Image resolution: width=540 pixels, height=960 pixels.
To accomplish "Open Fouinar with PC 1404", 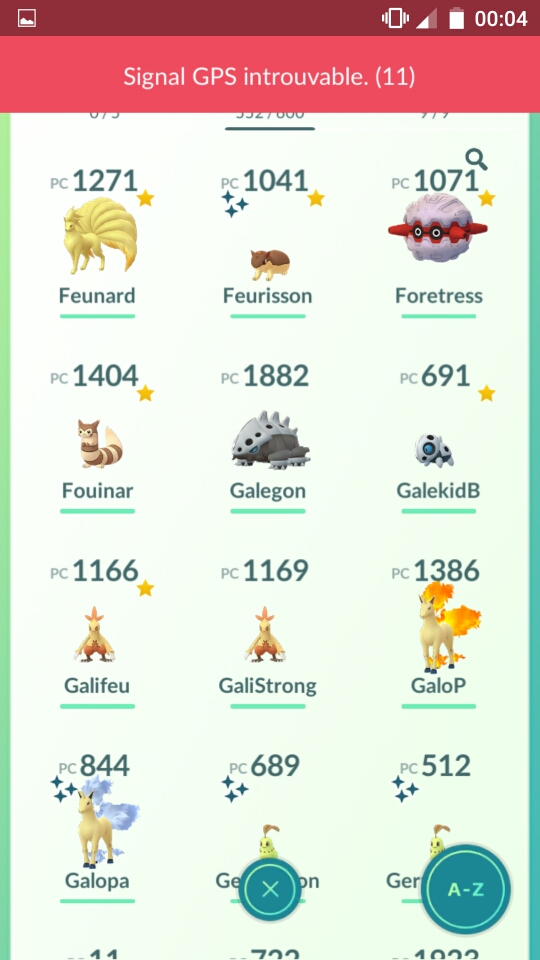I will click(x=98, y=438).
